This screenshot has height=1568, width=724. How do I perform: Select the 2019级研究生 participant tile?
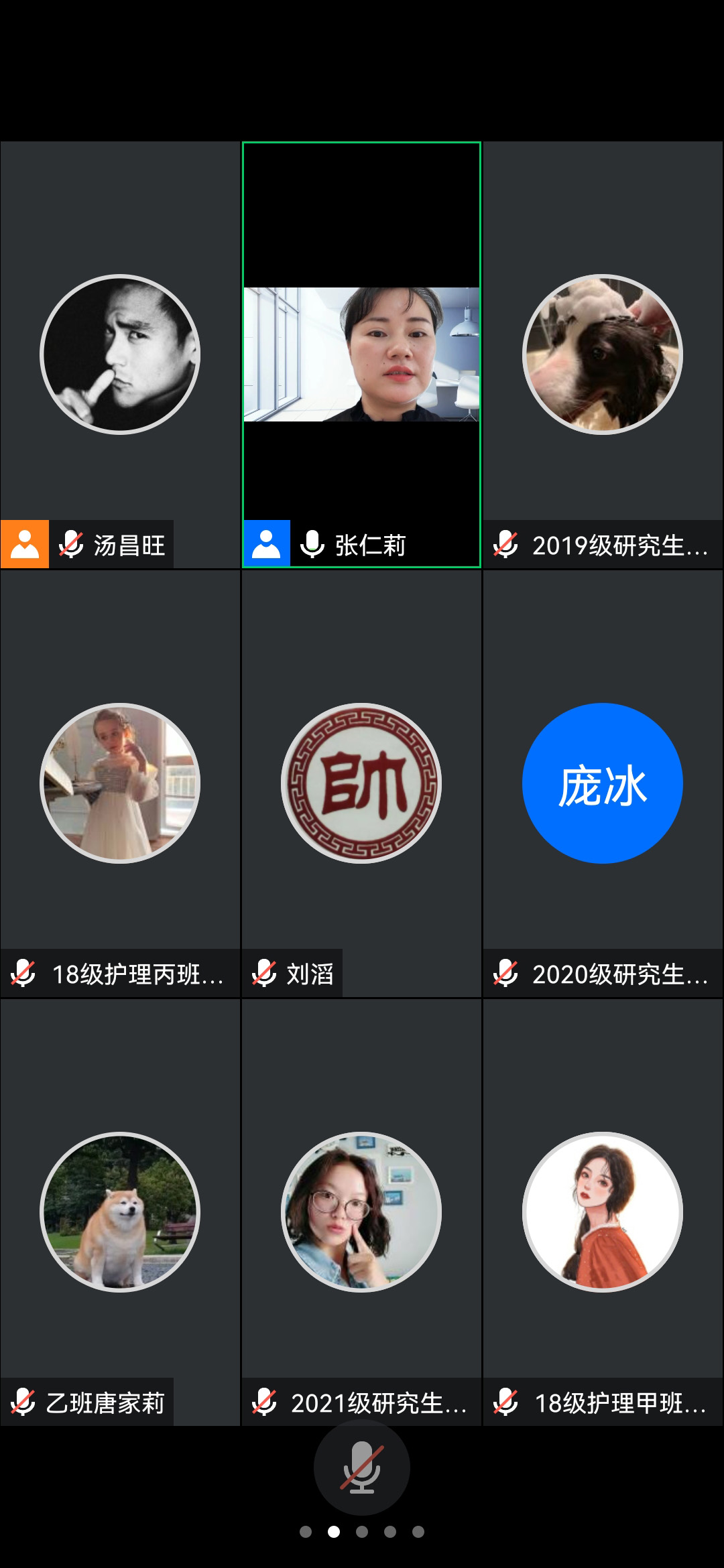(x=603, y=354)
